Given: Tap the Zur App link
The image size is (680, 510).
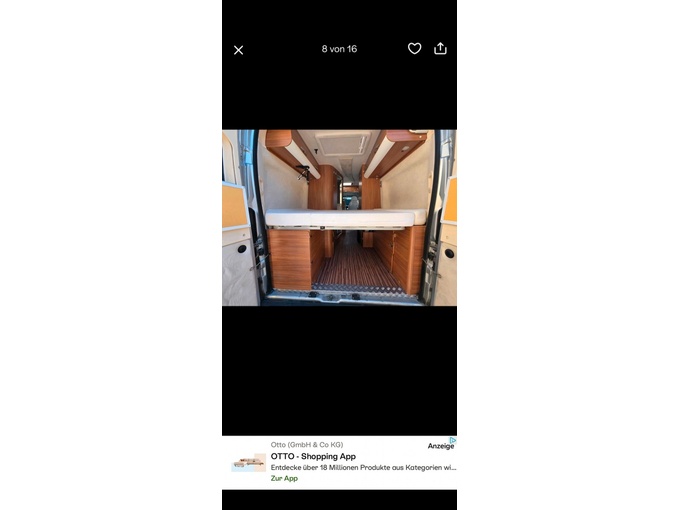Looking at the screenshot, I should (284, 478).
